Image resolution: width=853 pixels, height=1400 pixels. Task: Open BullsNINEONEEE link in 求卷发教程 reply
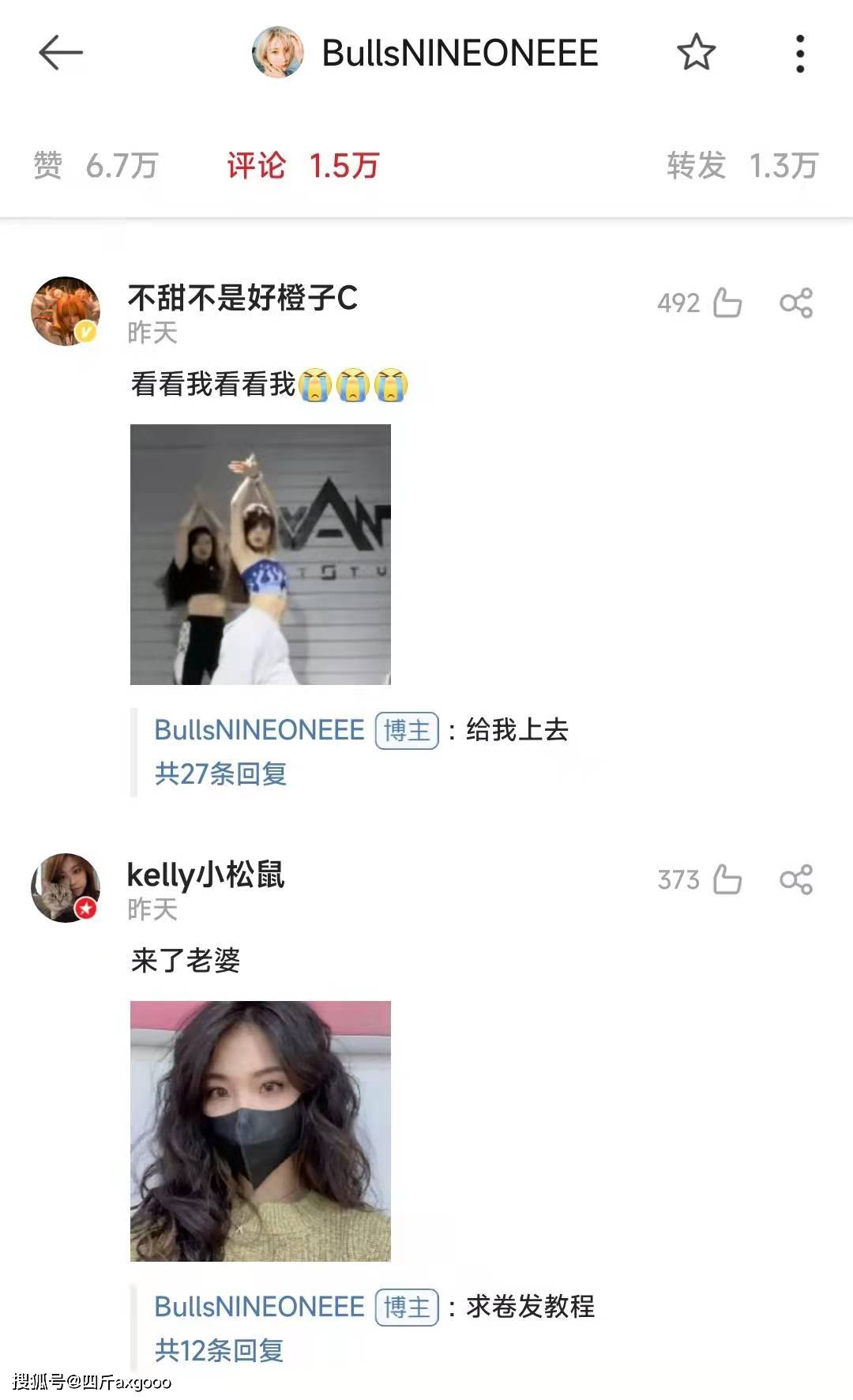259,1306
